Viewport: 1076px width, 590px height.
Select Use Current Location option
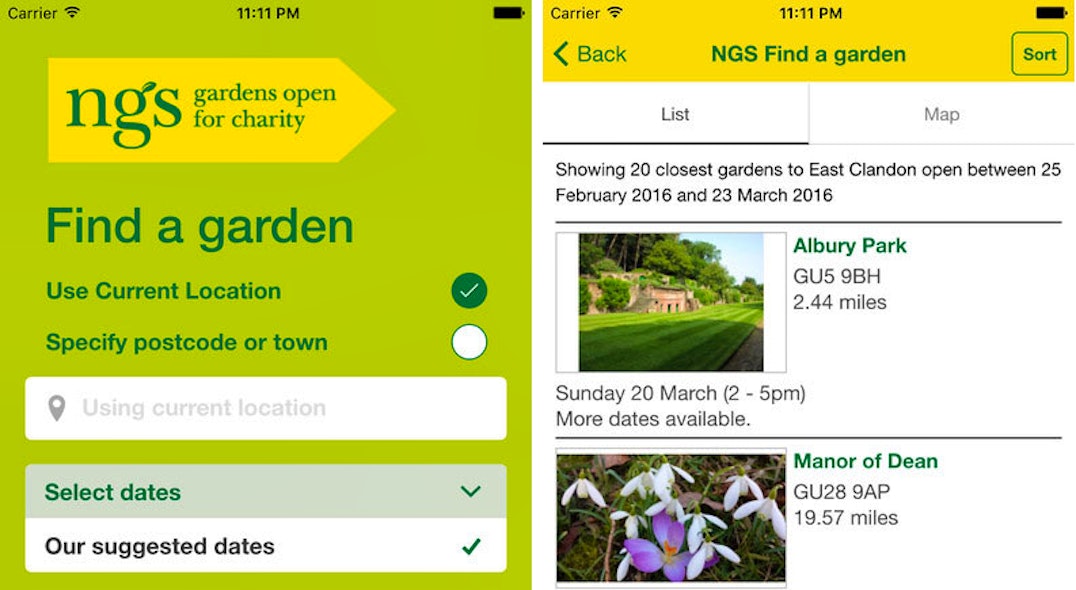pos(468,291)
